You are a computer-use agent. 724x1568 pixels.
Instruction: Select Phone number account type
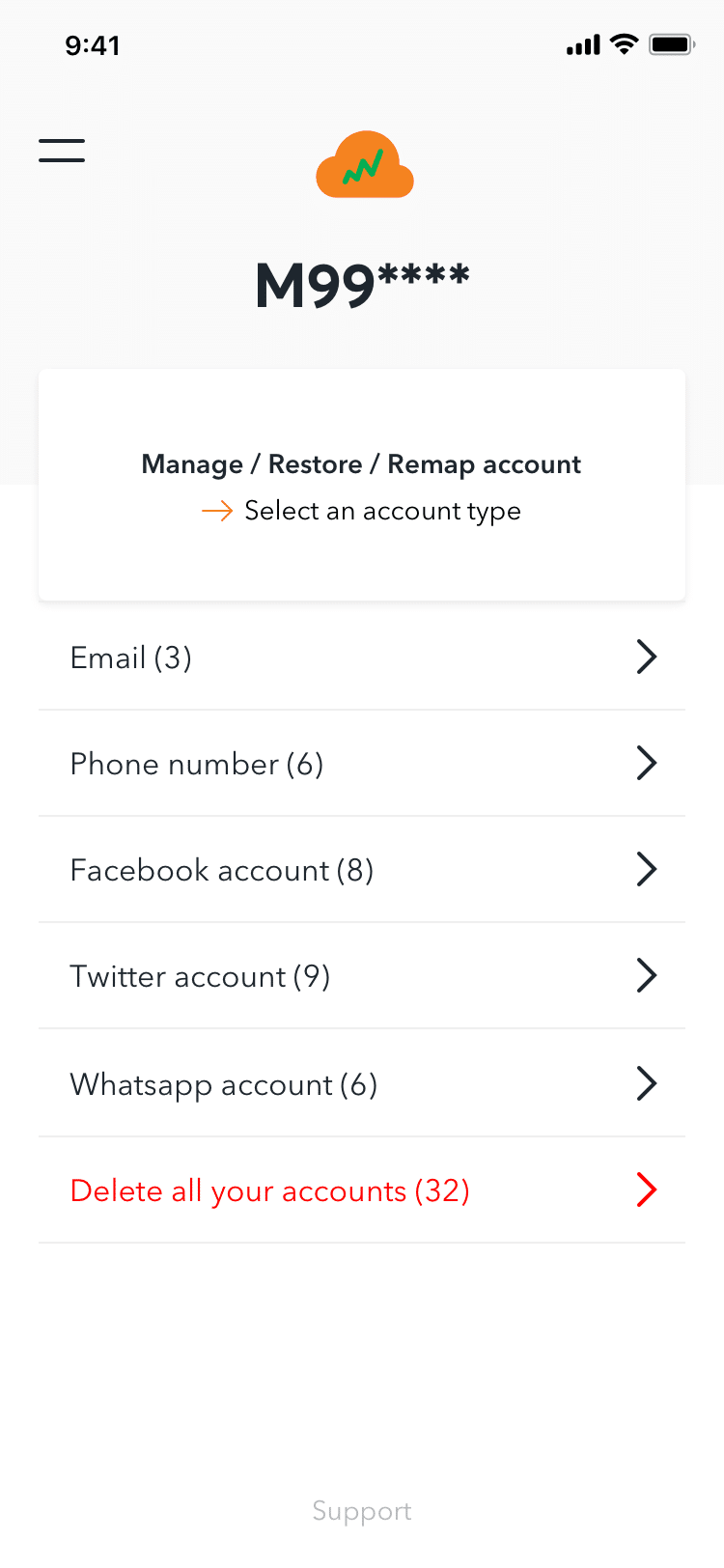(362, 764)
